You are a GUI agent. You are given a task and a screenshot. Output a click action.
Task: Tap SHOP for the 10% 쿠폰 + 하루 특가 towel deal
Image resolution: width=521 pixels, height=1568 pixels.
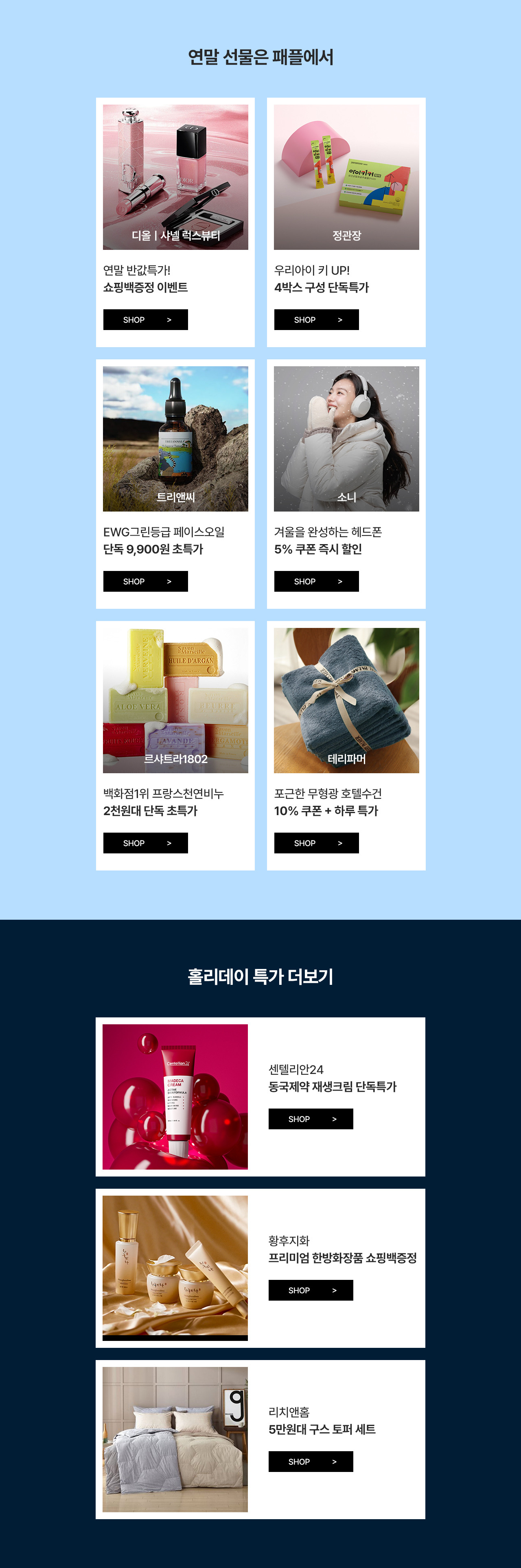[x=317, y=843]
